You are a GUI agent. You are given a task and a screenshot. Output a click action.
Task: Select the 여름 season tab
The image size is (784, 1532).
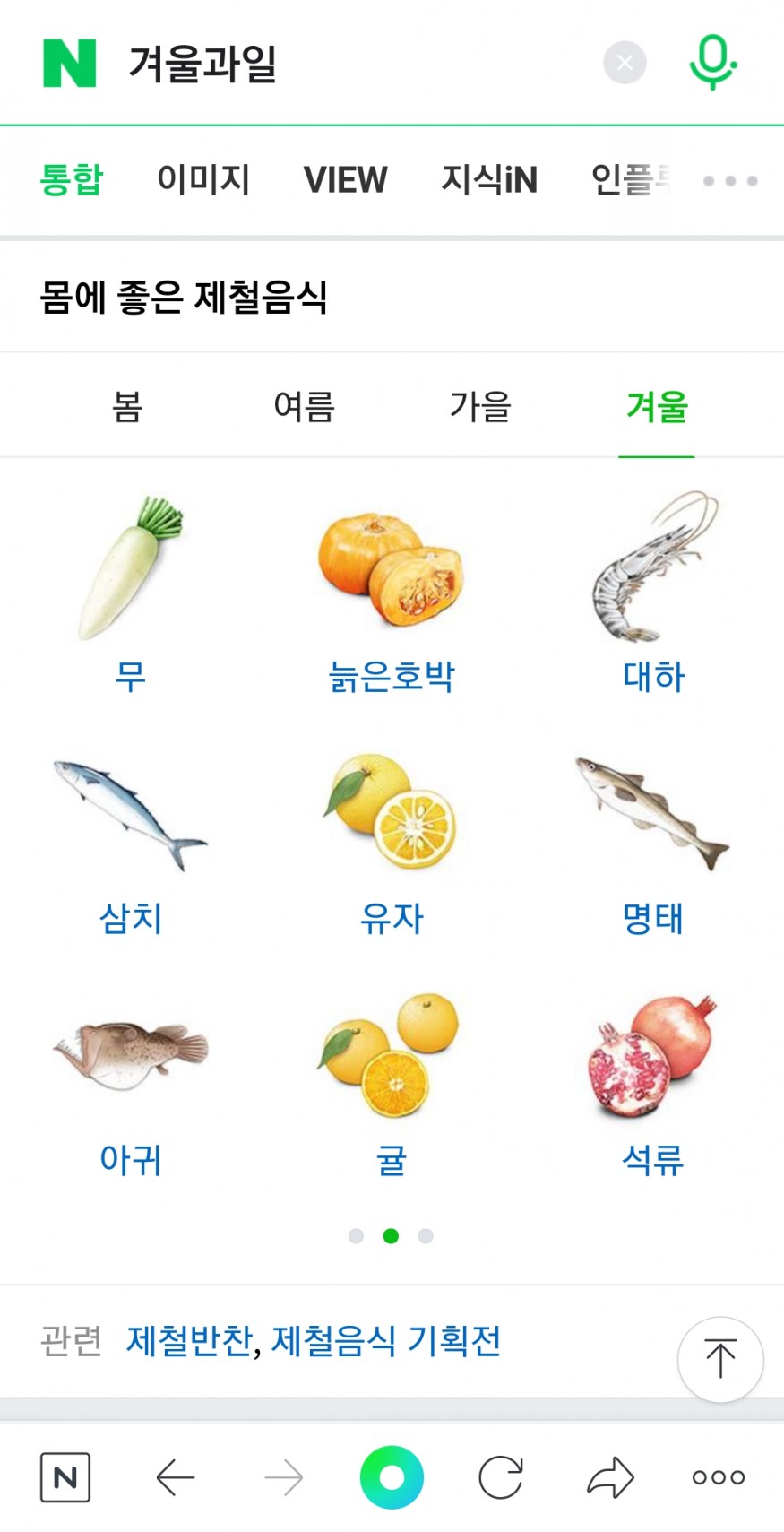(x=304, y=407)
